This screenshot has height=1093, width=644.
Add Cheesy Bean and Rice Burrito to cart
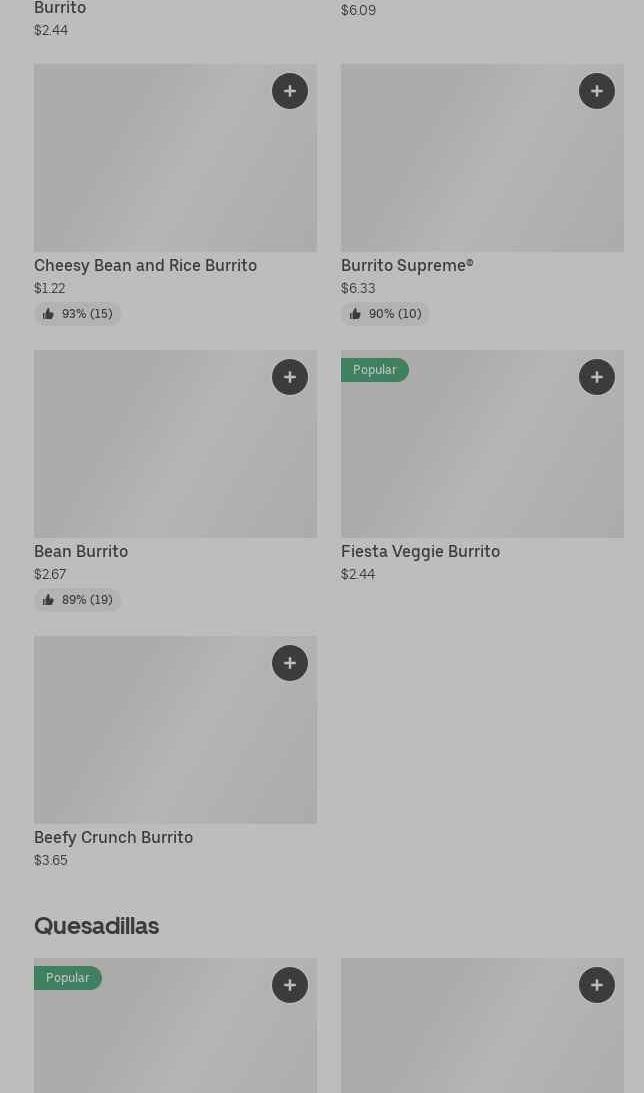290,91
